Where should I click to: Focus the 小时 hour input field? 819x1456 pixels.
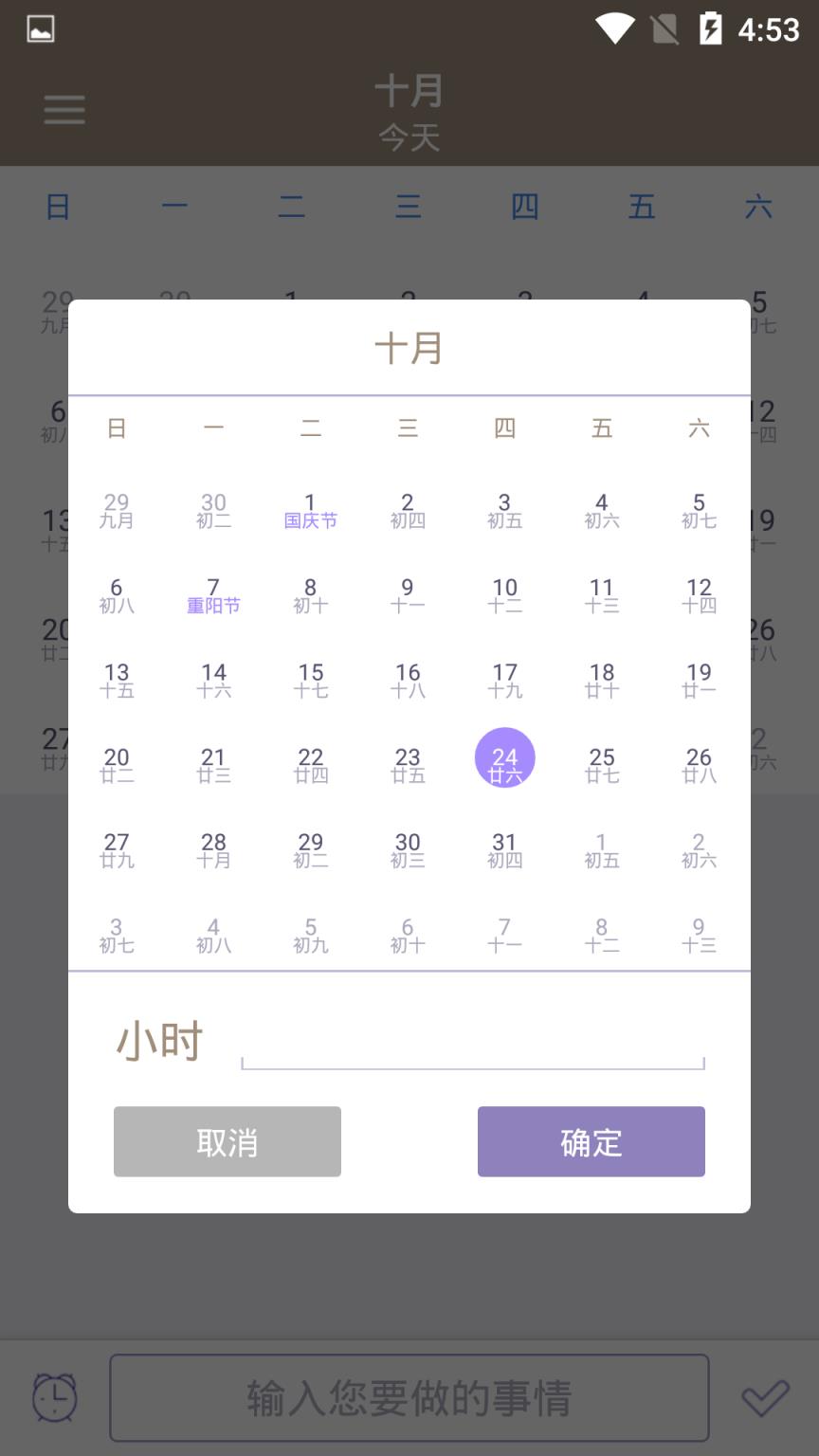click(472, 1043)
